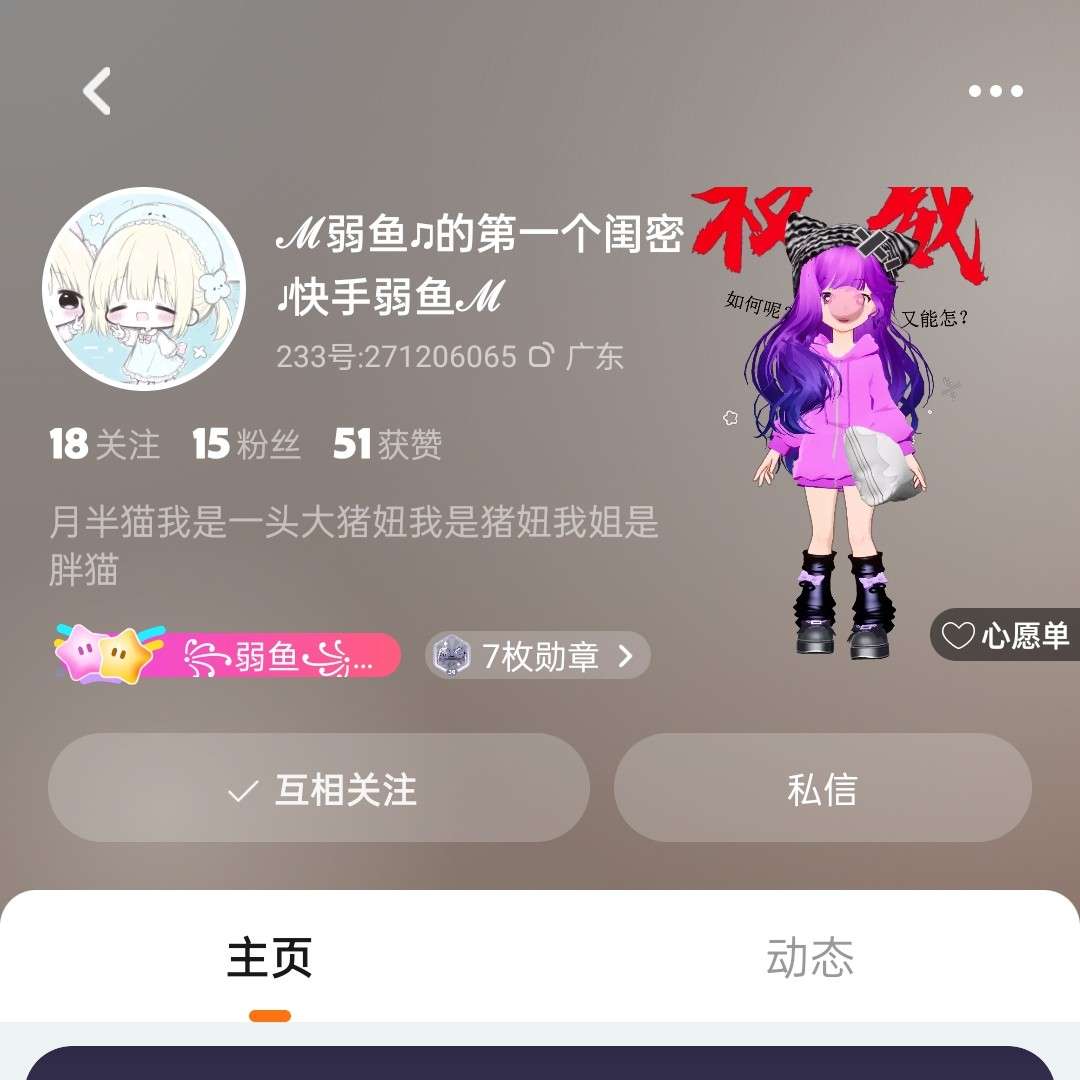Image resolution: width=1080 pixels, height=1080 pixels.
Task: Send a private message via 私信
Action: click(822, 789)
